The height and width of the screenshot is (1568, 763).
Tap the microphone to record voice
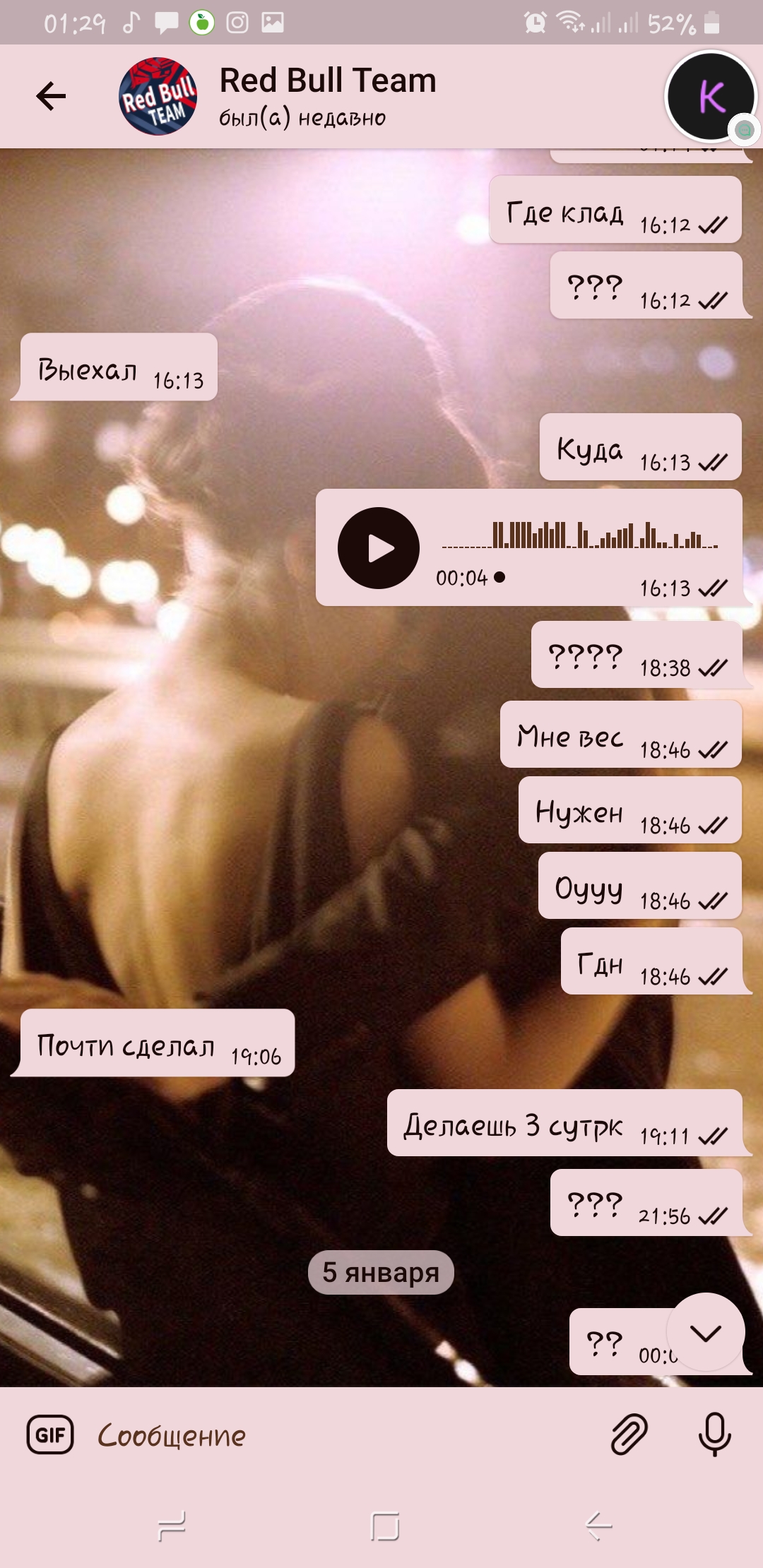[x=714, y=1435]
